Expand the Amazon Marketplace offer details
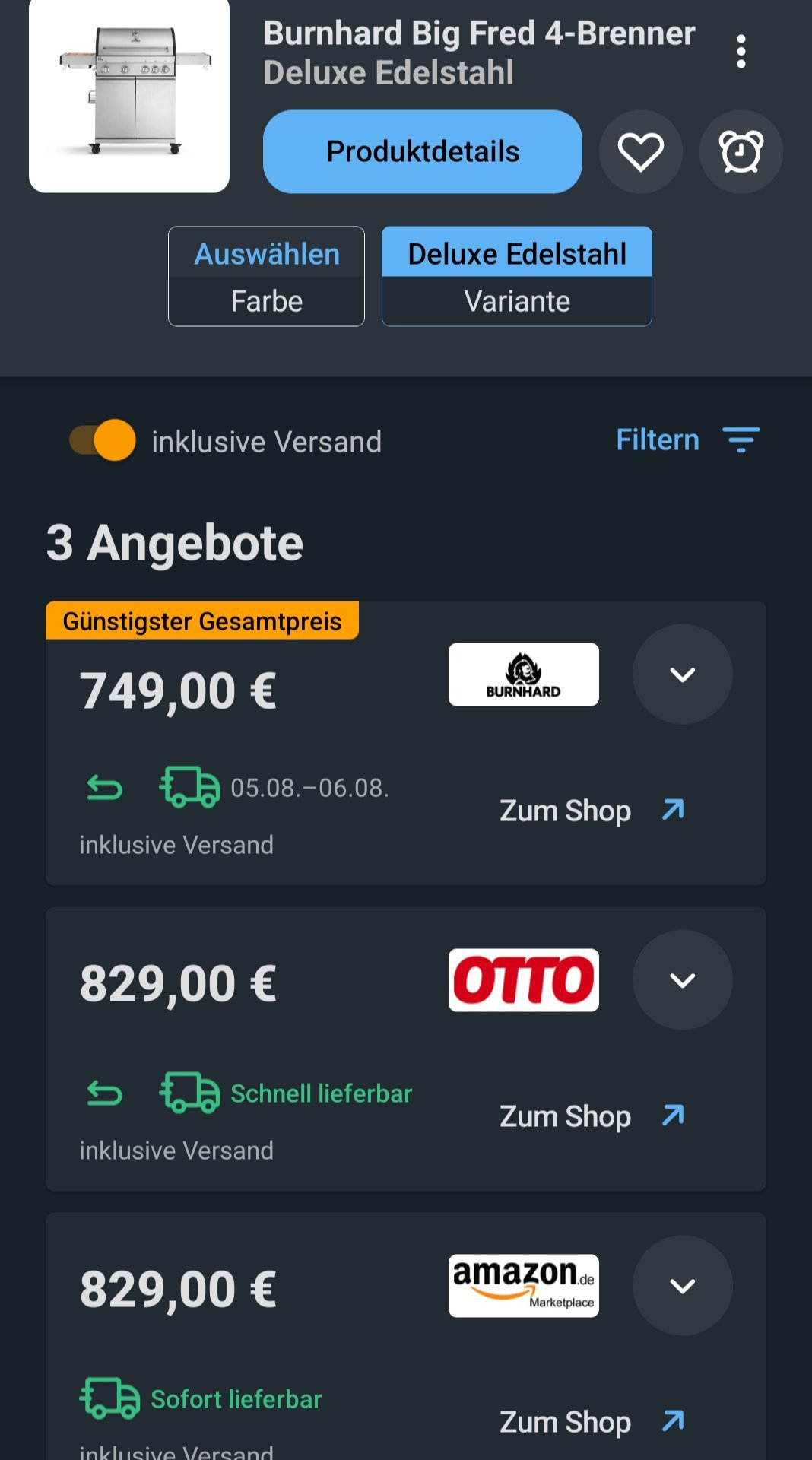The height and width of the screenshot is (1460, 812). pyautogui.click(x=682, y=1286)
